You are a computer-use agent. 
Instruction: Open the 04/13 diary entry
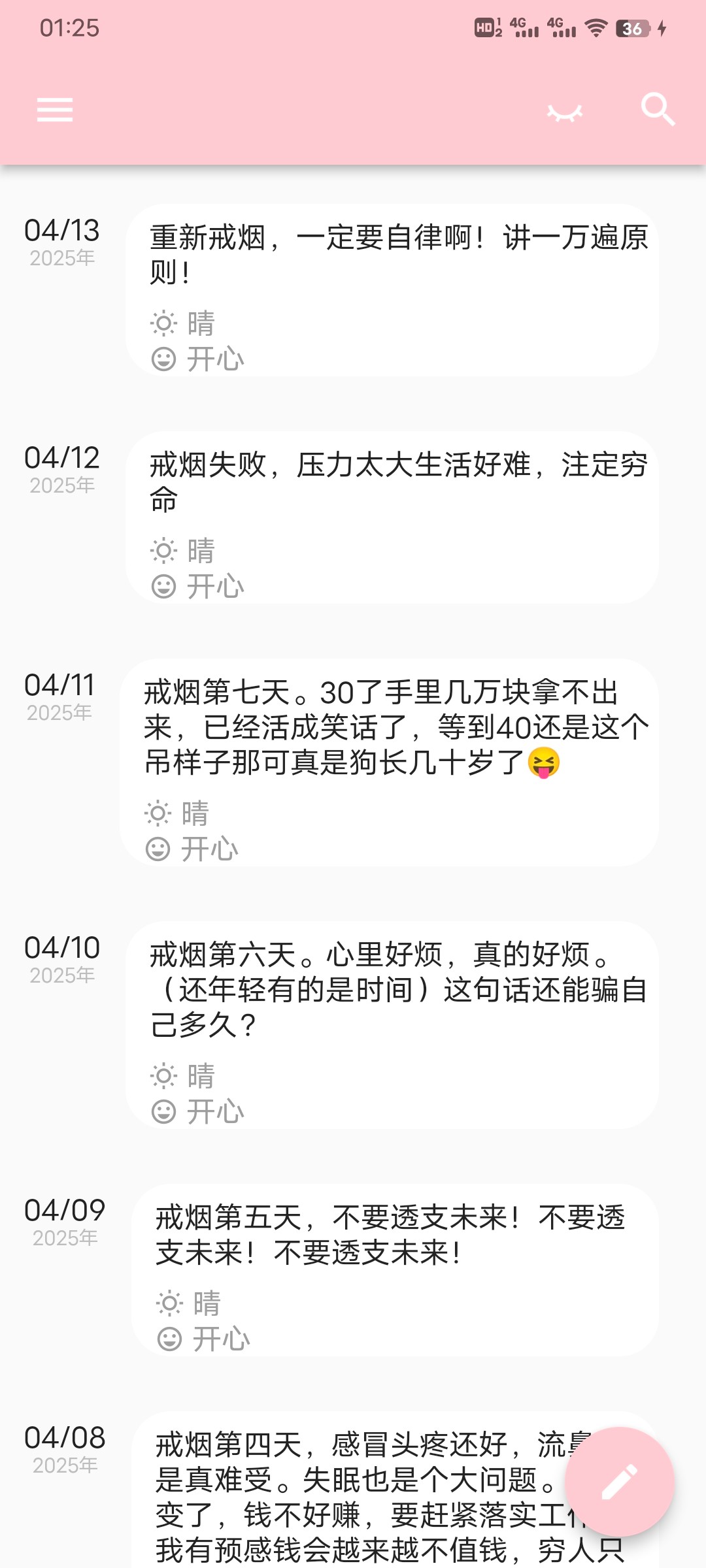pos(392,290)
